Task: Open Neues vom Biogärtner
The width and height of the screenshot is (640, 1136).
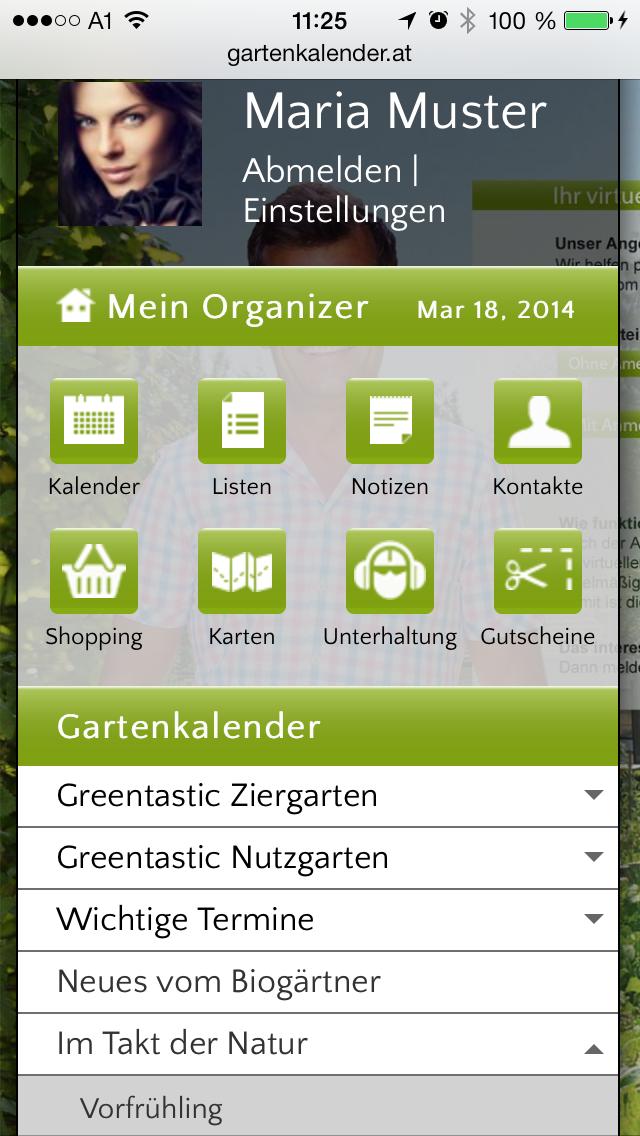Action: (x=318, y=982)
